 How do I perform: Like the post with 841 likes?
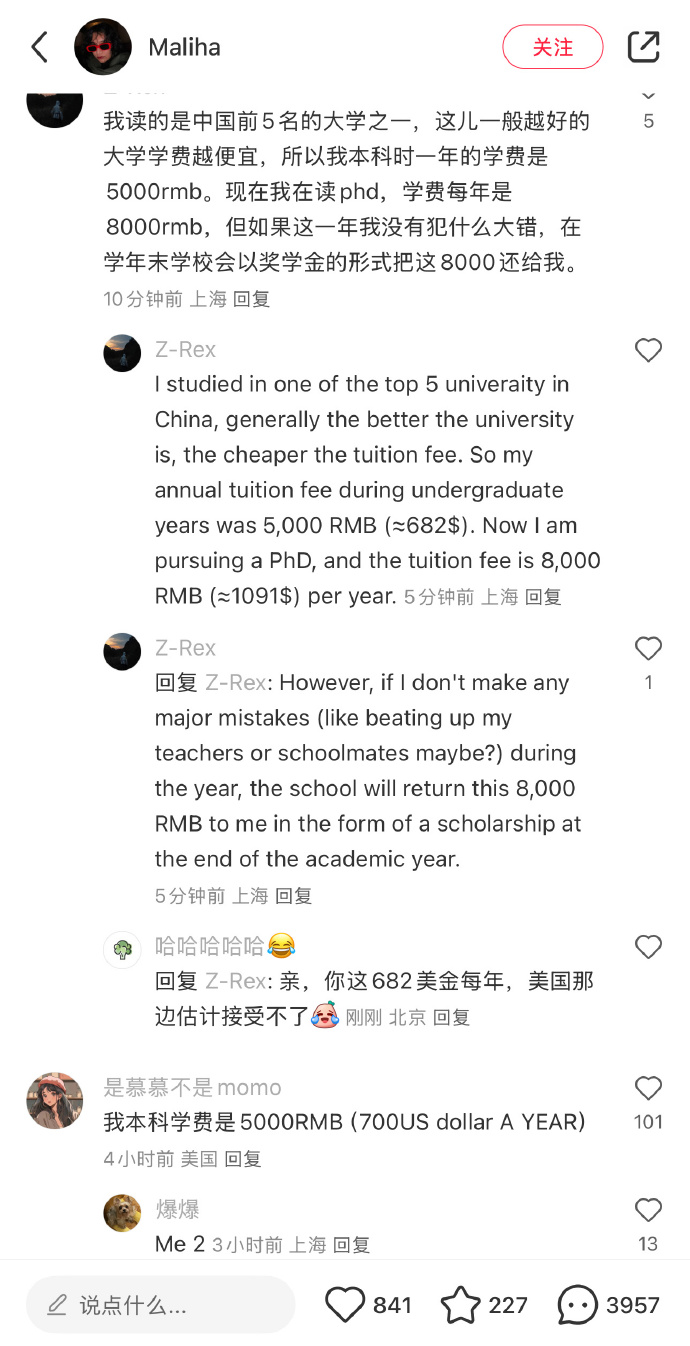click(x=346, y=1304)
